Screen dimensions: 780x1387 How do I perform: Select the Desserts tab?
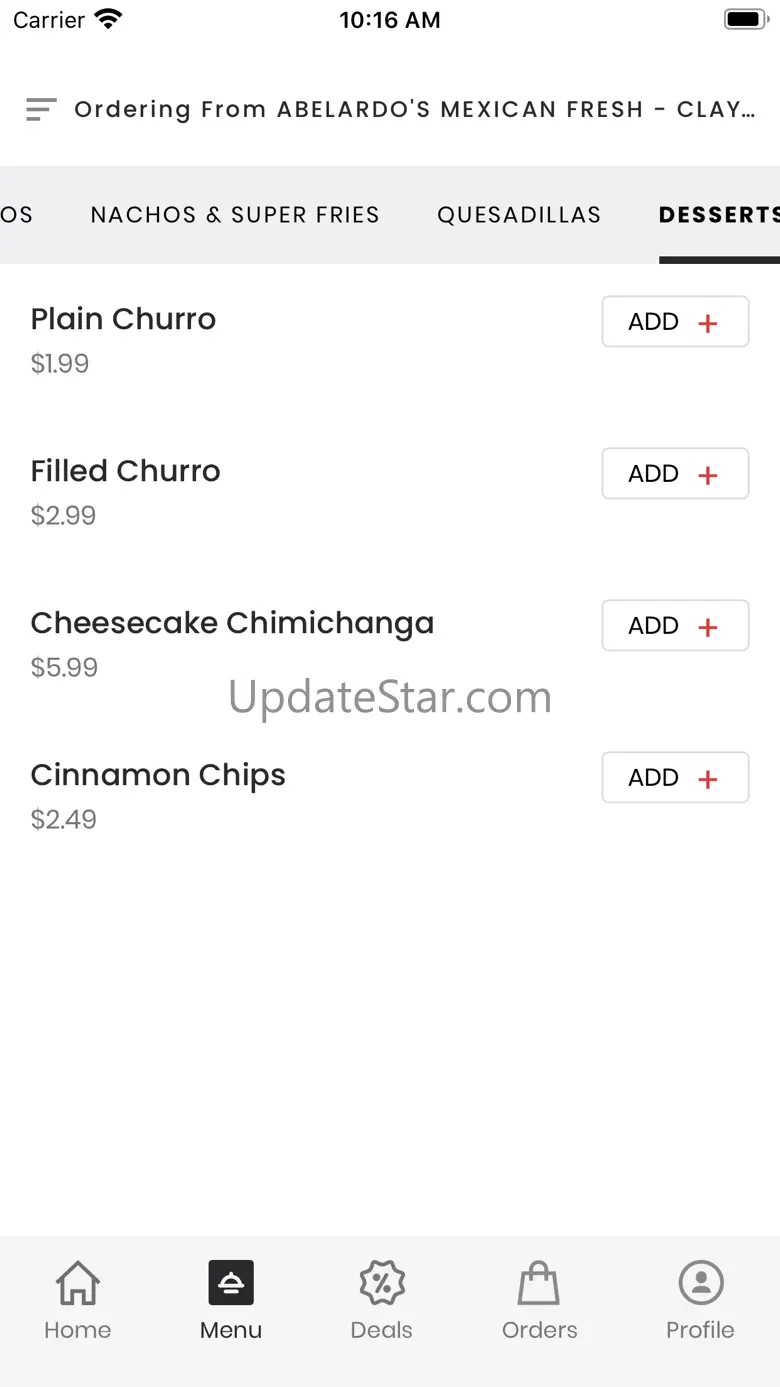pyautogui.click(x=719, y=215)
